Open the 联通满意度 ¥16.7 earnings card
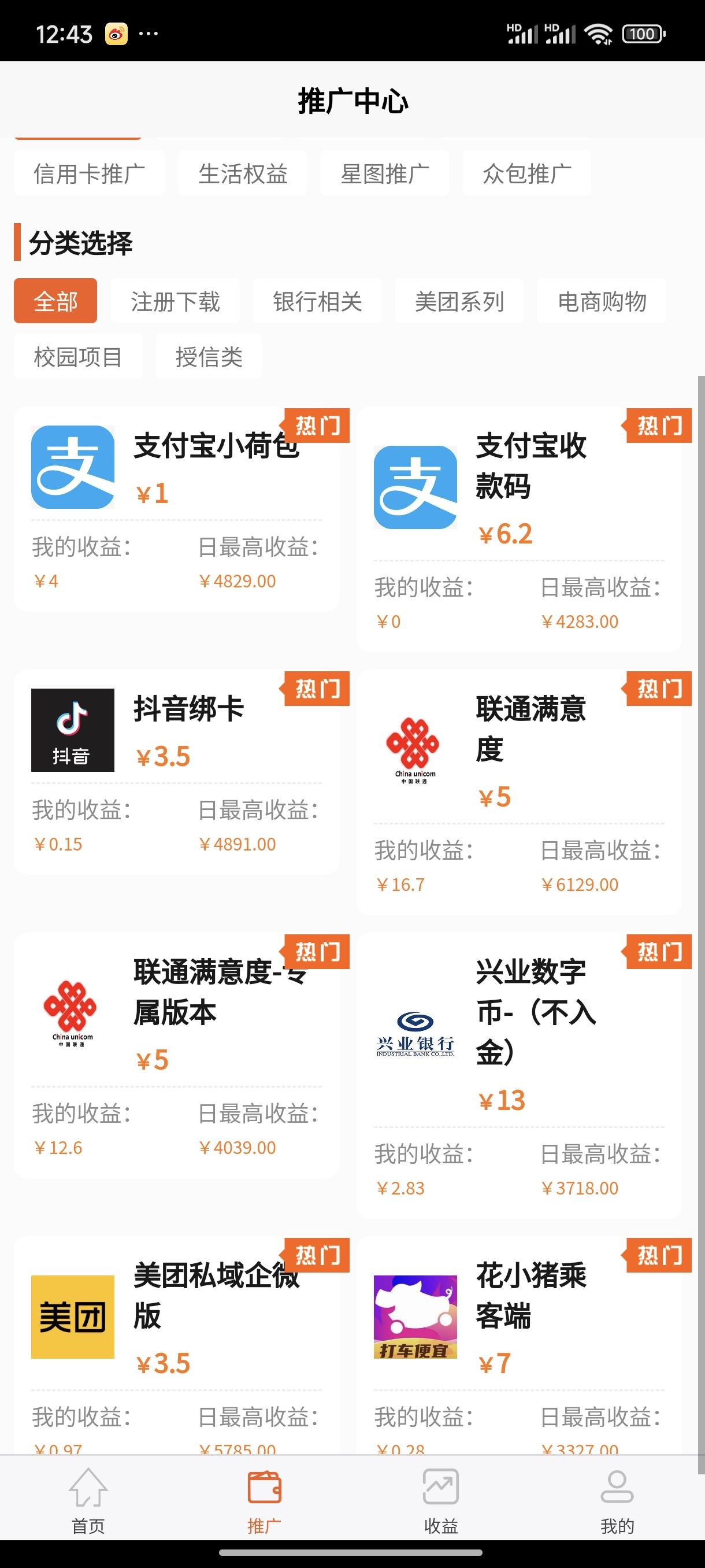This screenshot has height=1568, width=705. (x=519, y=792)
